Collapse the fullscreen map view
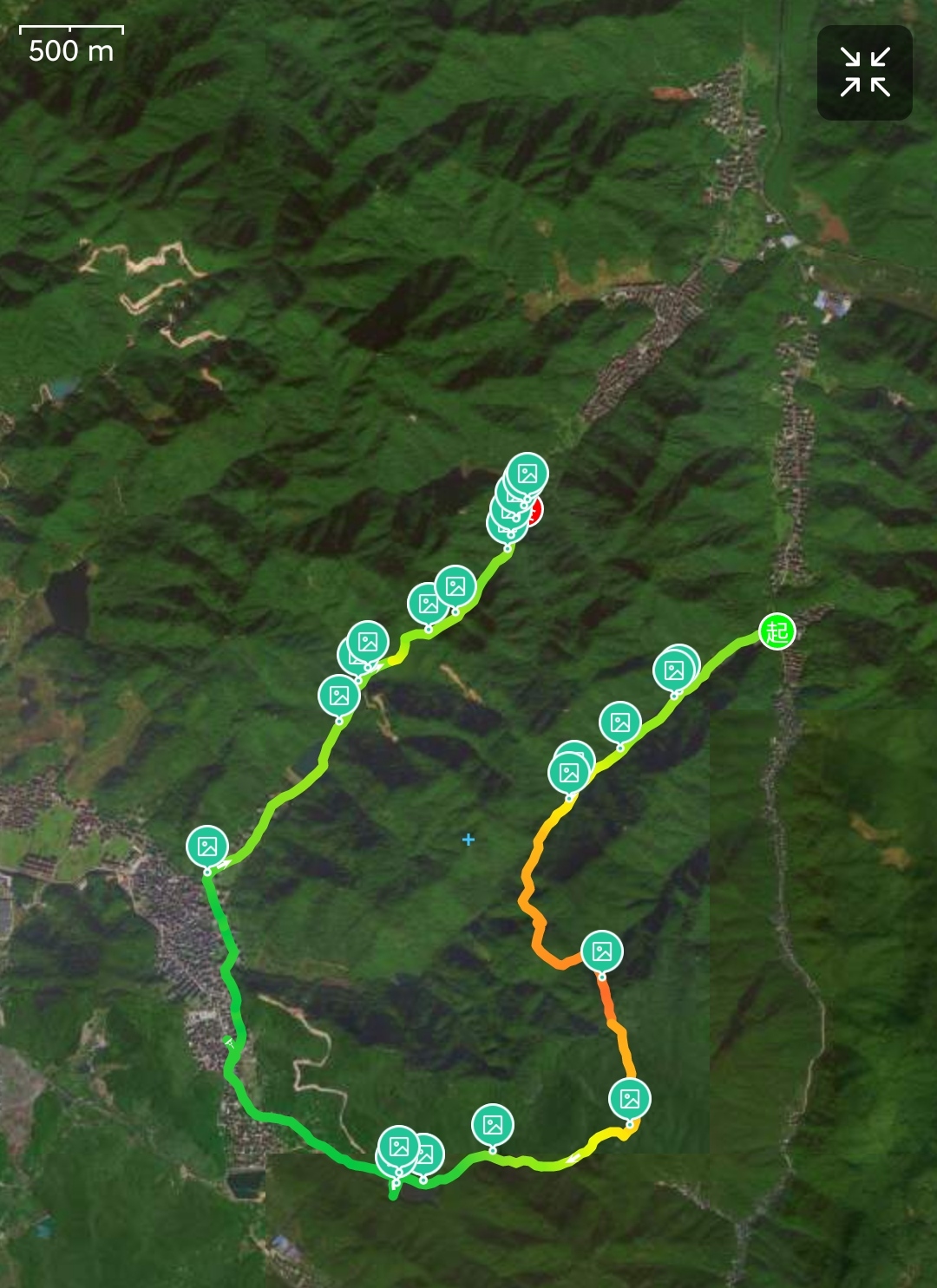937x1288 pixels. point(864,72)
